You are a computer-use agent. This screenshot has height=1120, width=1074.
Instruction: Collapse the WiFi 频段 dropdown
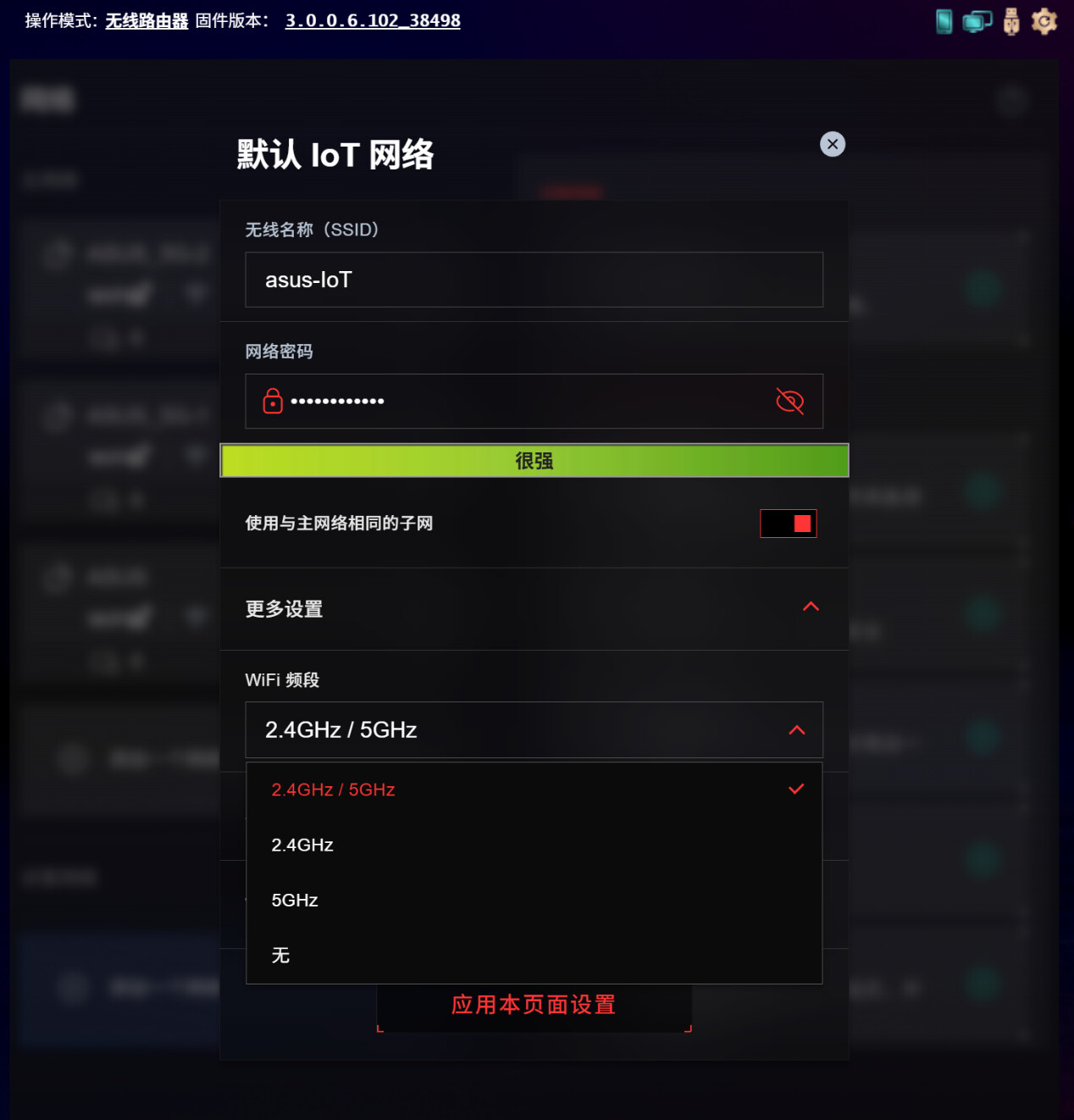[x=796, y=729]
